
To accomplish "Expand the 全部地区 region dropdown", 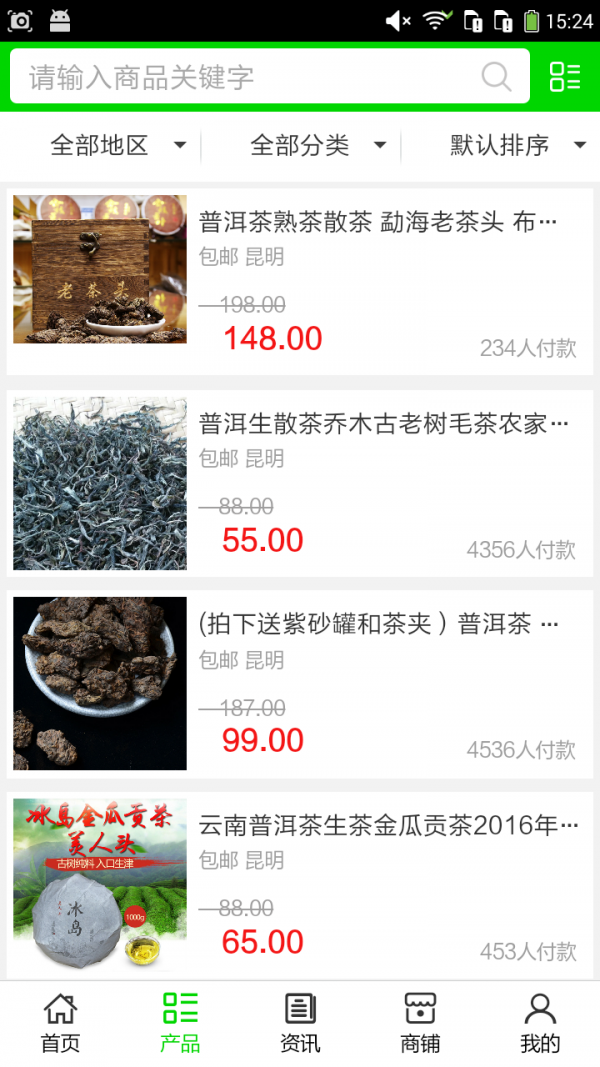I will point(118,146).
